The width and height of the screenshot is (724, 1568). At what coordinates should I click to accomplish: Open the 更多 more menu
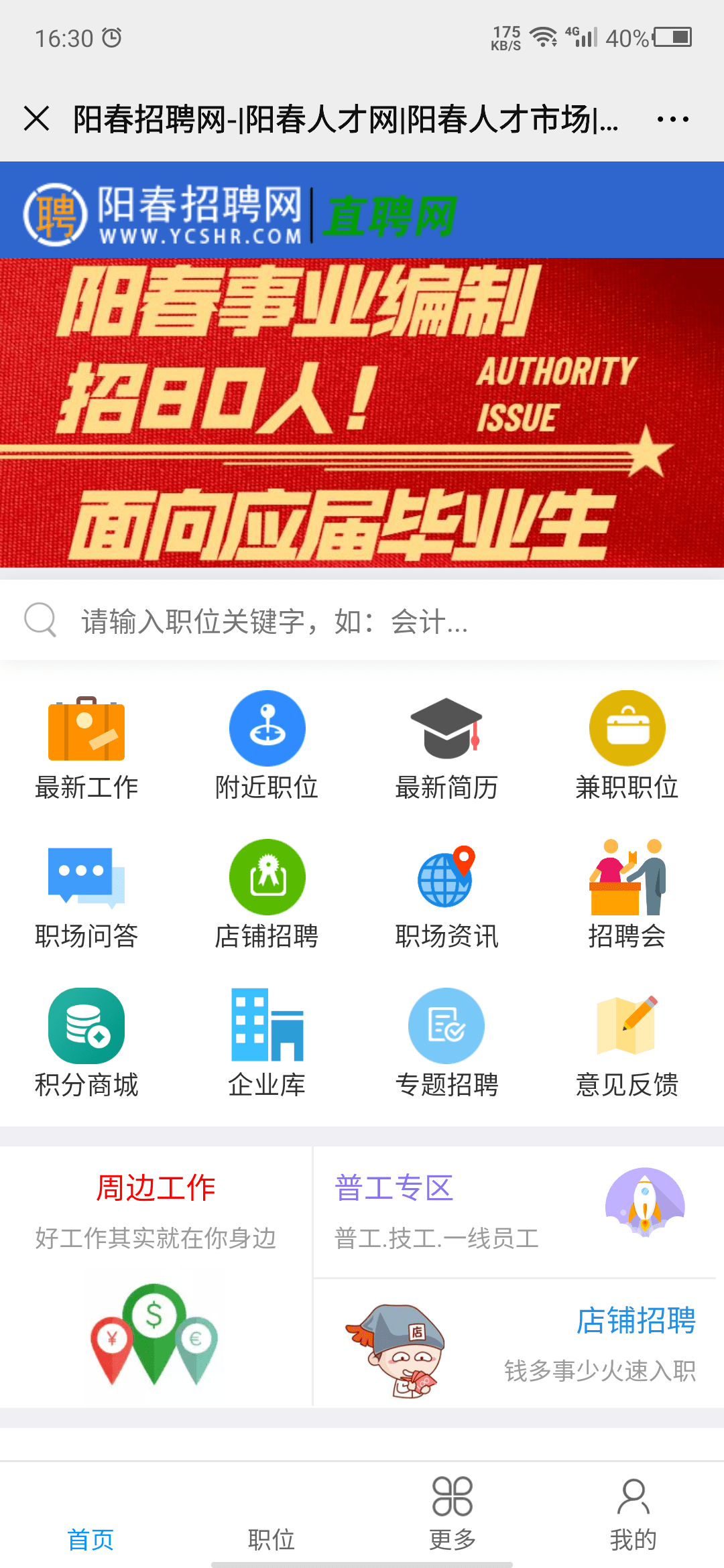tap(452, 1514)
